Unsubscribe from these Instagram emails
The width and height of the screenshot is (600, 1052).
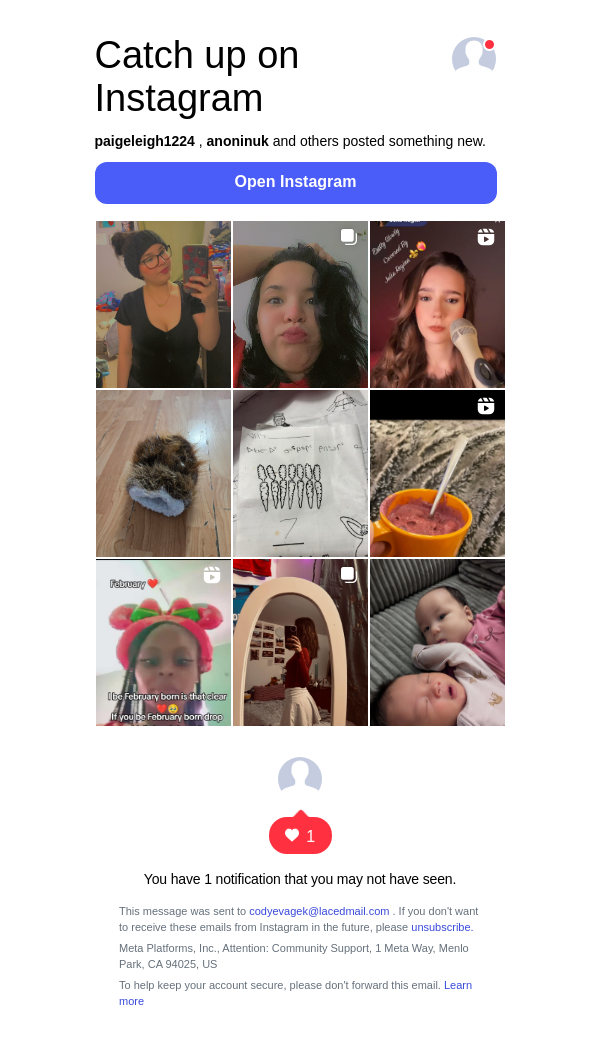pyautogui.click(x=441, y=927)
